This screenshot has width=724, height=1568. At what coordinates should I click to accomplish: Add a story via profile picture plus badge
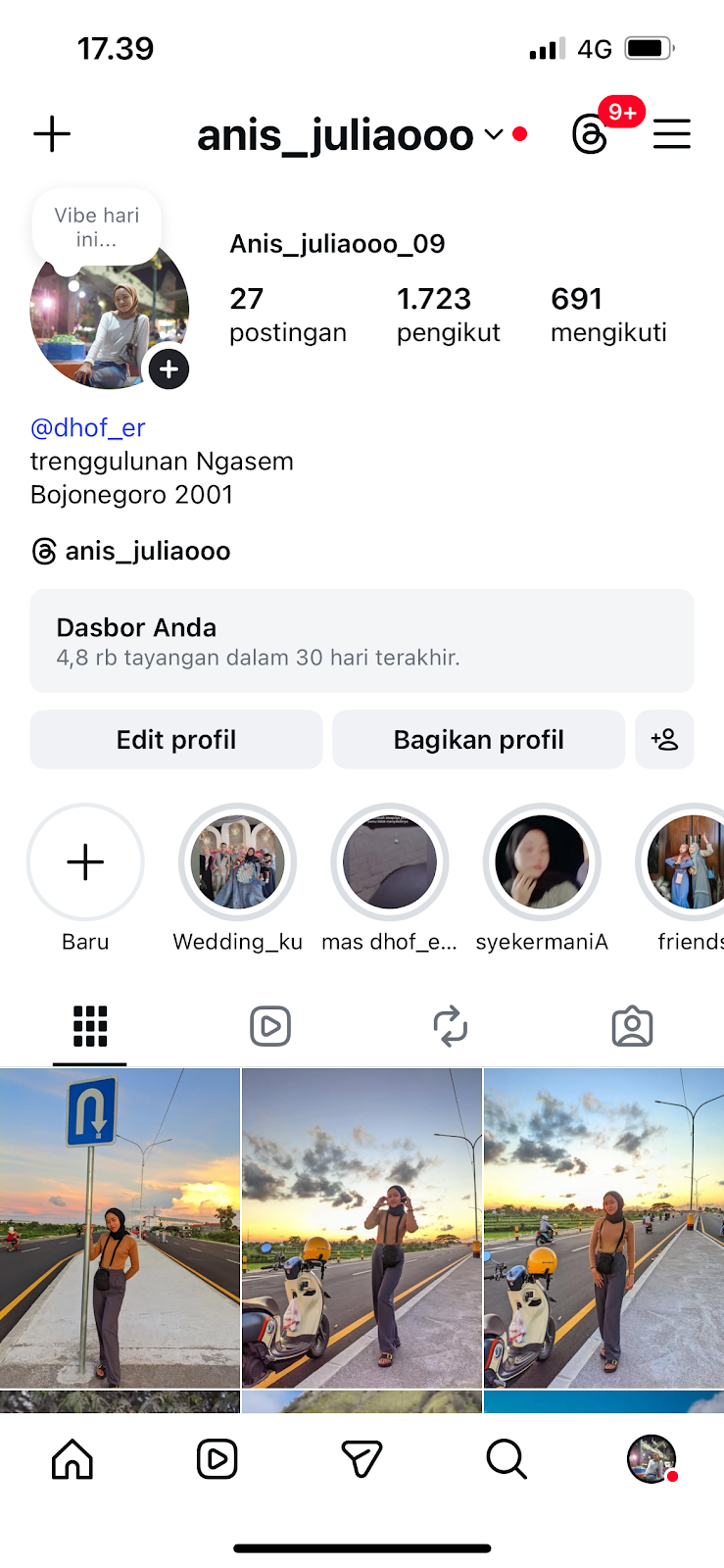coord(169,369)
